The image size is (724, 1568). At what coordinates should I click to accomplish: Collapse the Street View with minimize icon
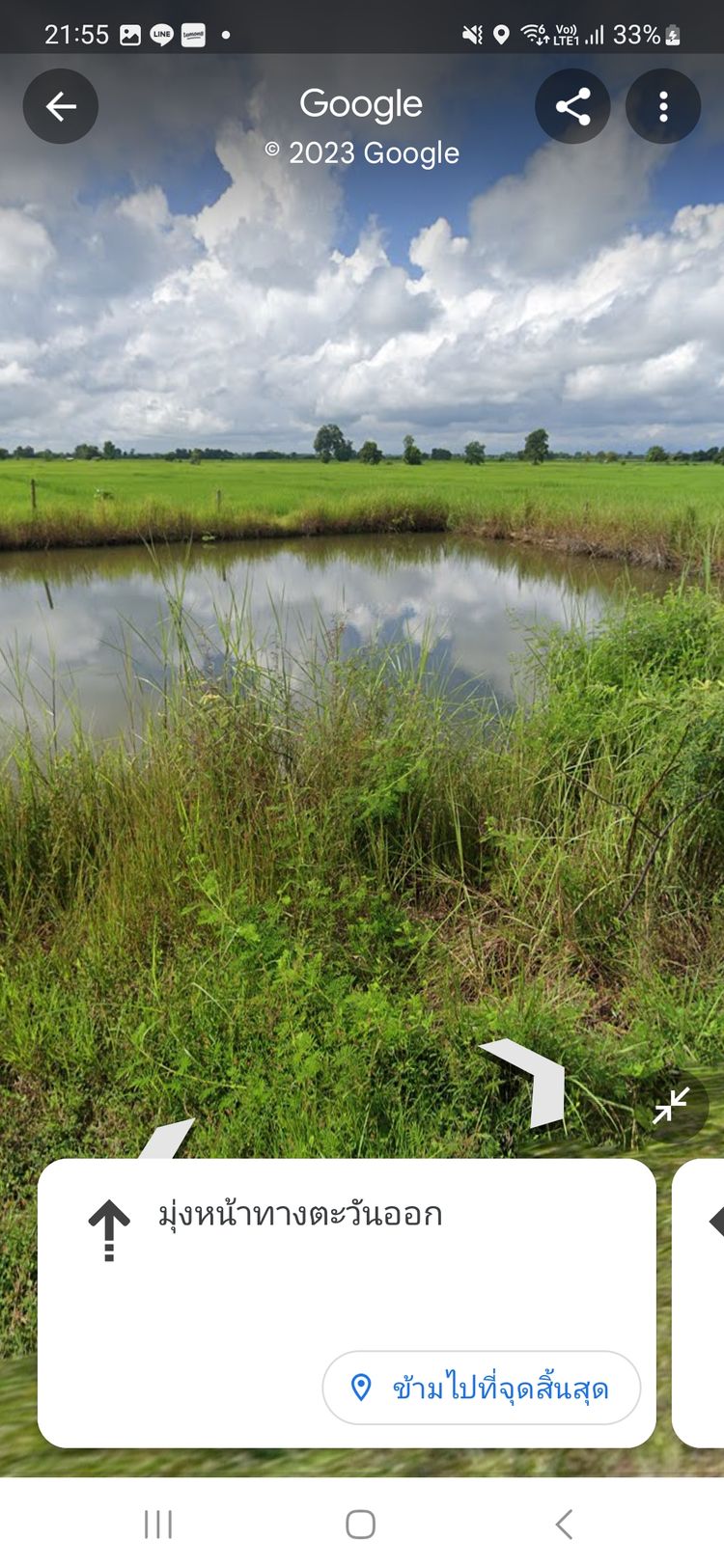point(671,1105)
